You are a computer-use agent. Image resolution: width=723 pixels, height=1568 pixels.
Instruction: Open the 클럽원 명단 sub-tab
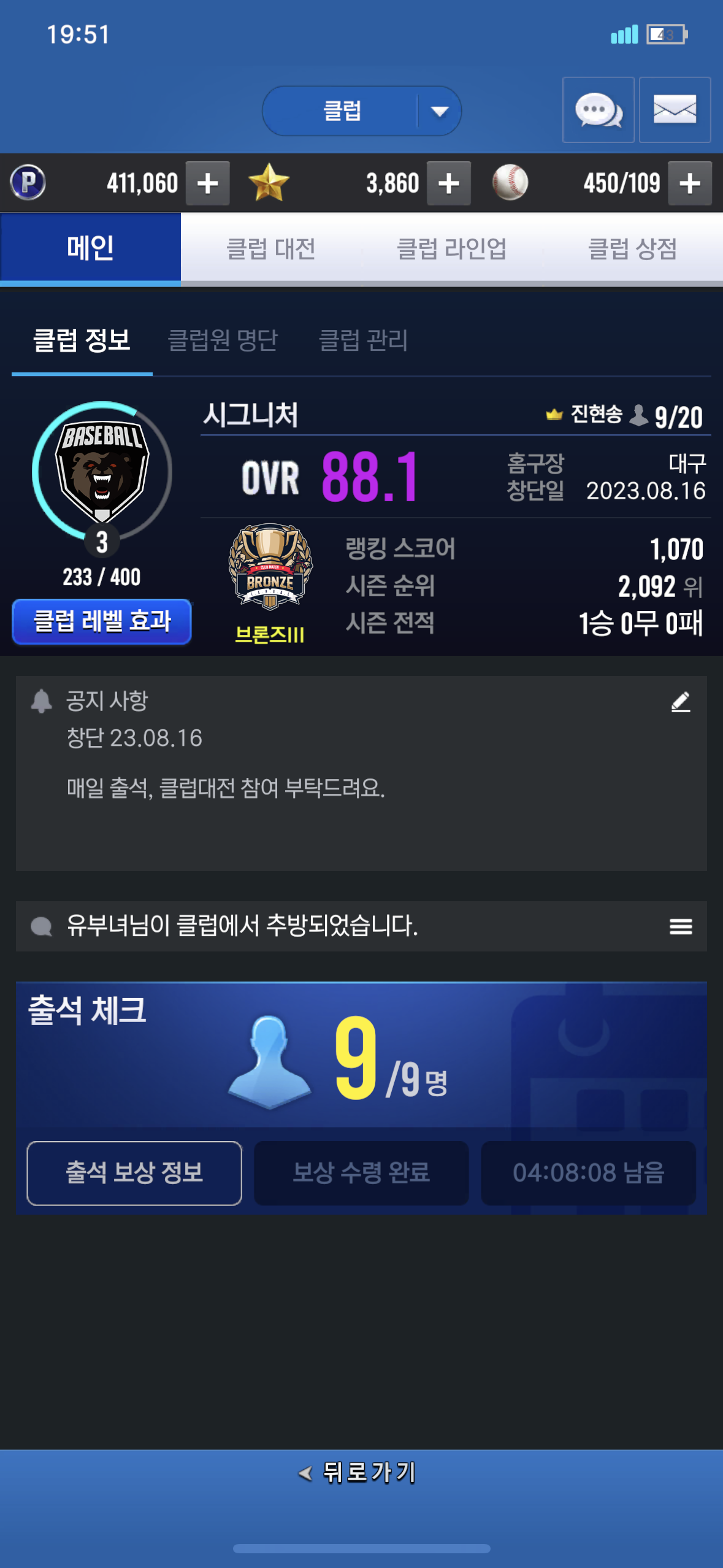click(223, 340)
